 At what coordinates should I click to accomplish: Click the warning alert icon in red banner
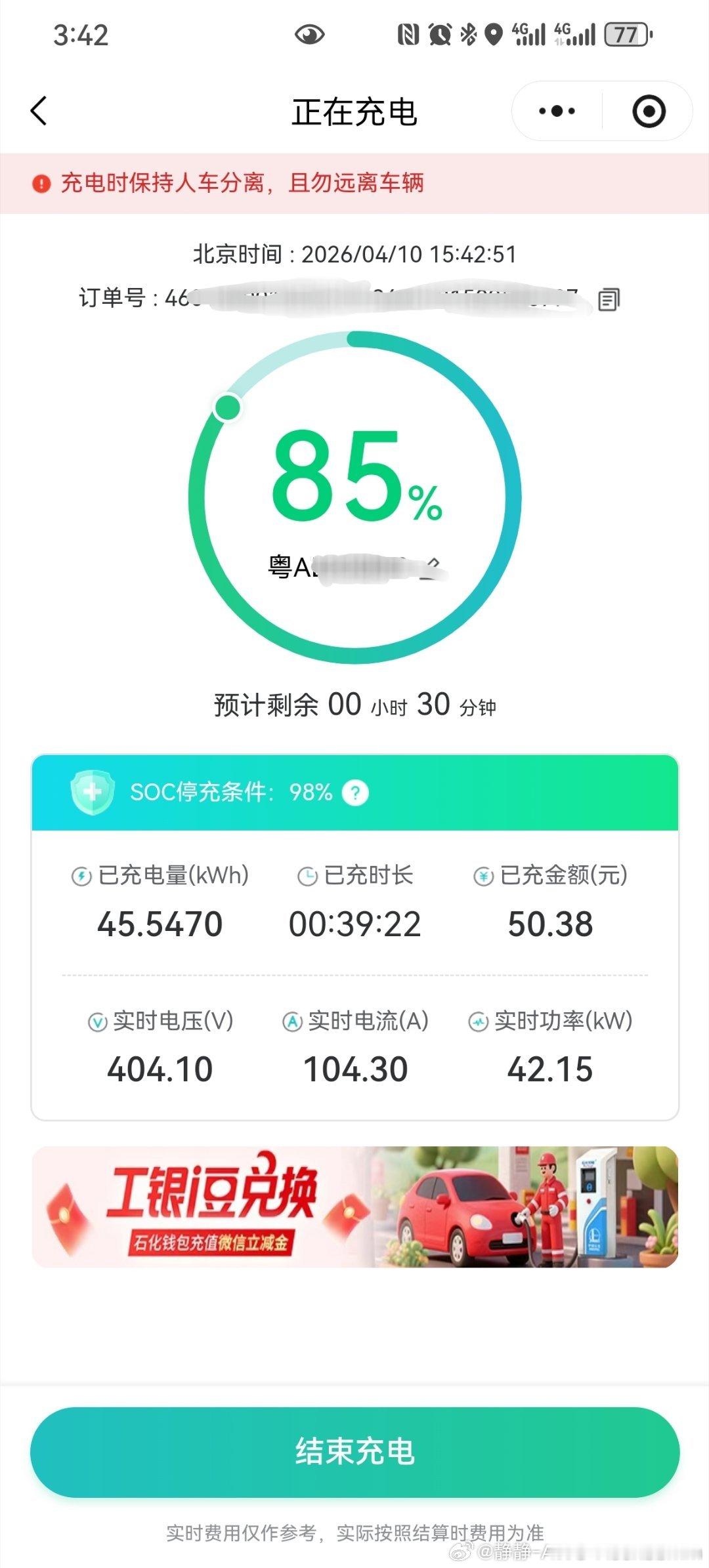click(41, 184)
